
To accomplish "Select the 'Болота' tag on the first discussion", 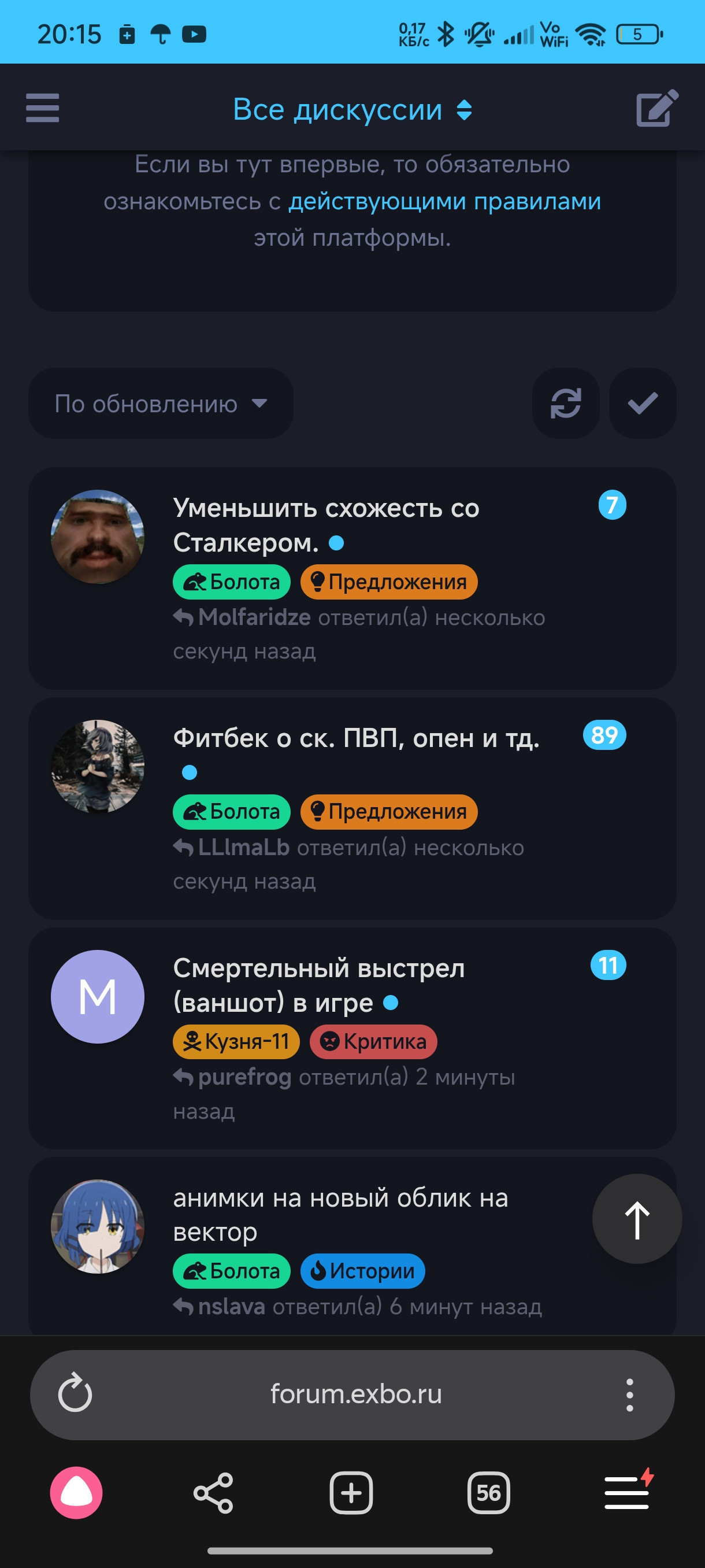I will click(231, 582).
